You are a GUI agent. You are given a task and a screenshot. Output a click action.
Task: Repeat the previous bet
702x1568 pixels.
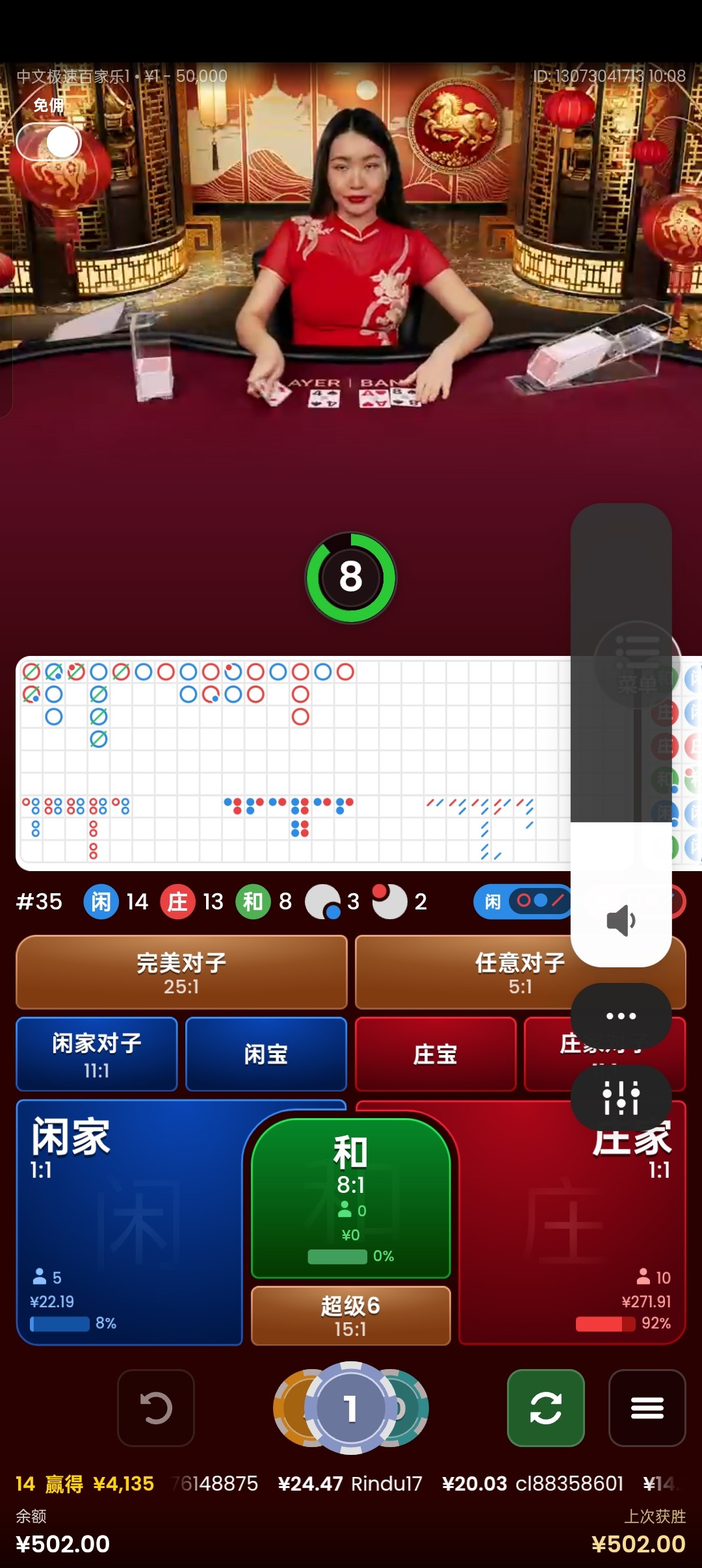[546, 1408]
